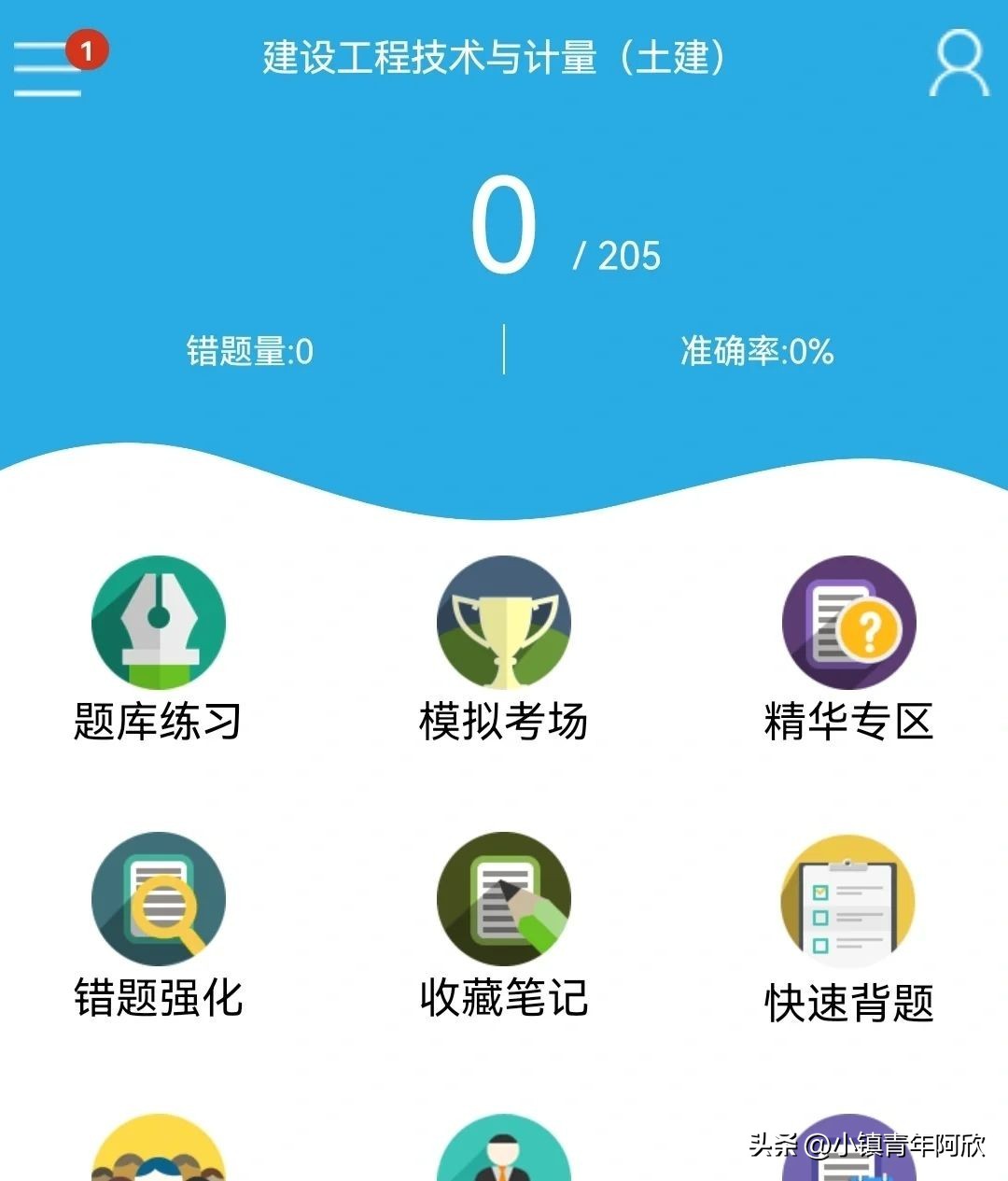This screenshot has height=1181, width=1008.
Task: Tap the red notification badge showing 1
Action: coord(86,51)
